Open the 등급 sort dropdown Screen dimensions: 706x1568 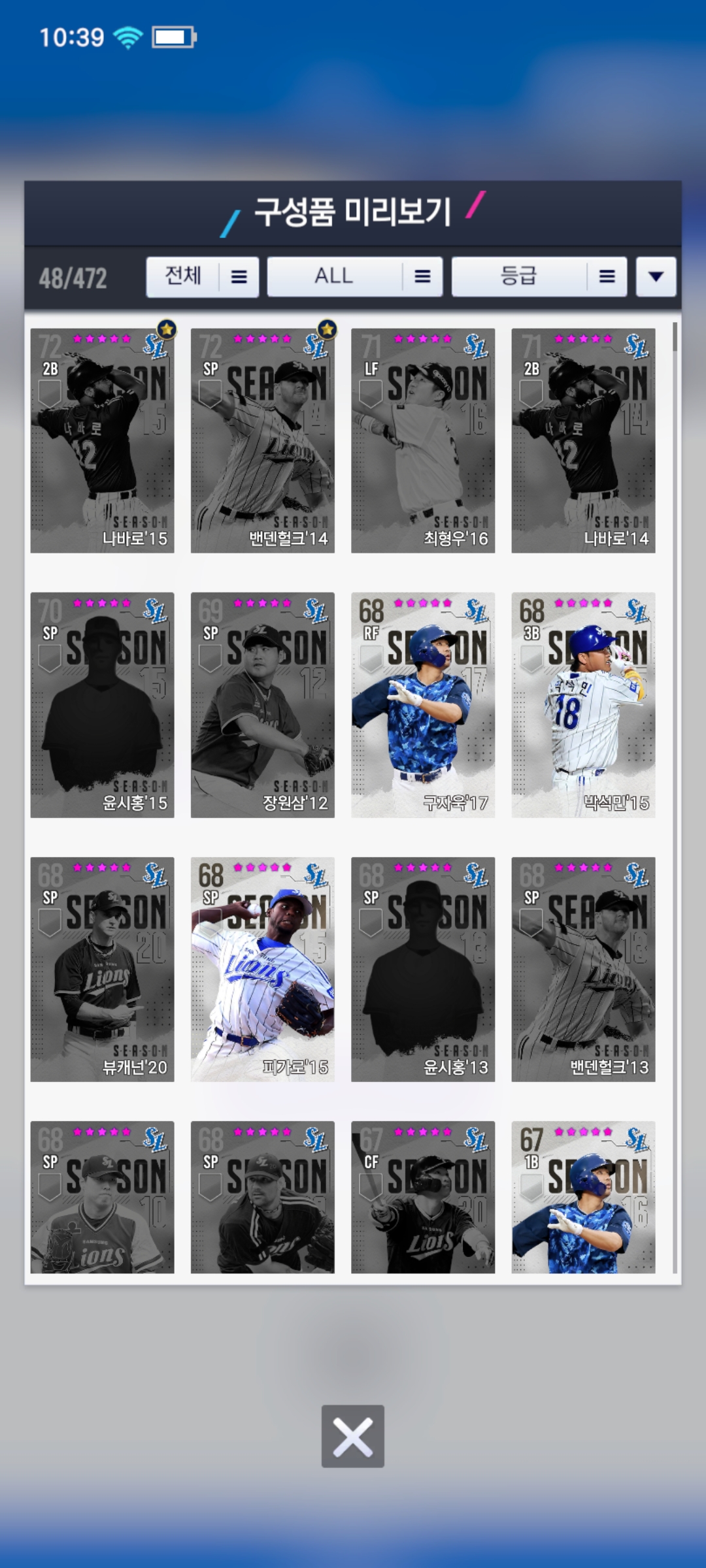539,277
